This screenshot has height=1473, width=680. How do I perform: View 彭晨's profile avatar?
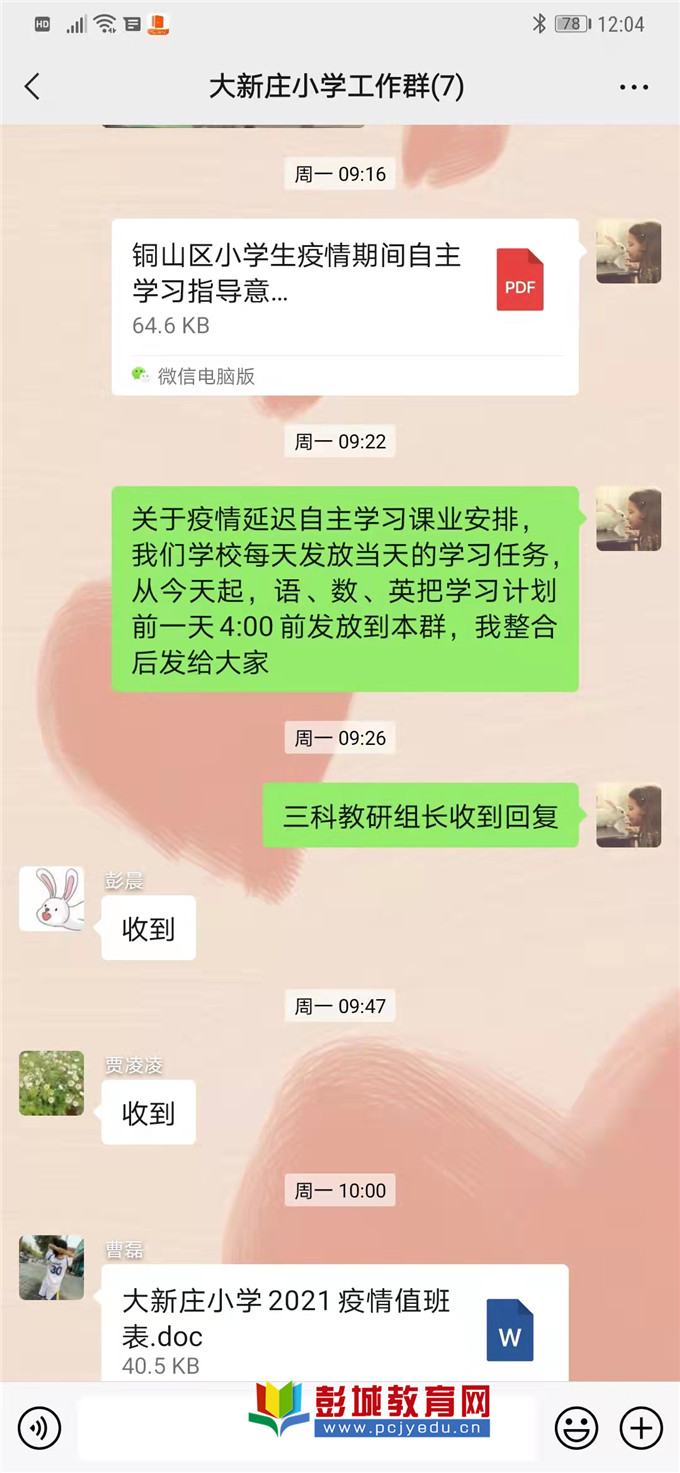coord(51,899)
